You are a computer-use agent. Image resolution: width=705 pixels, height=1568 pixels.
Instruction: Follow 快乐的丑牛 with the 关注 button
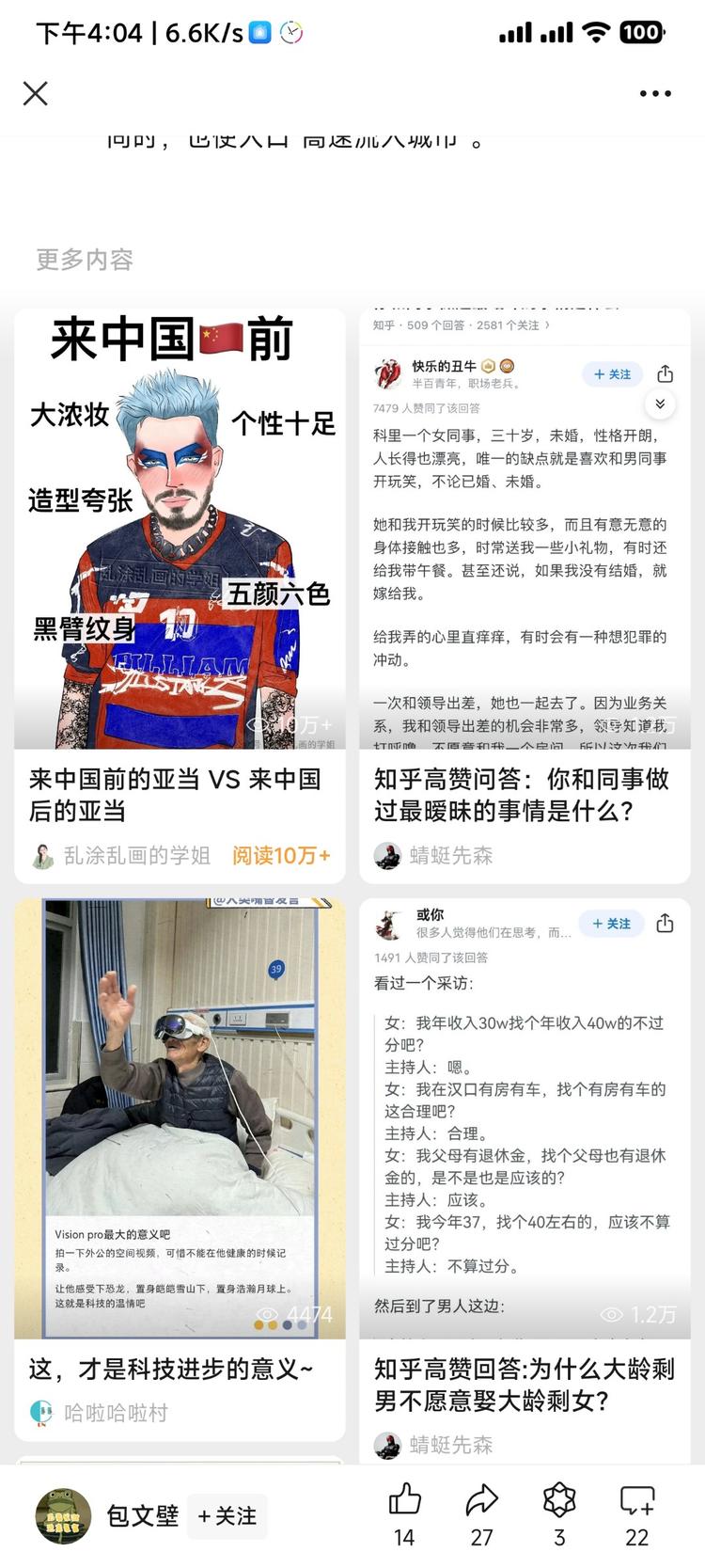pos(612,373)
